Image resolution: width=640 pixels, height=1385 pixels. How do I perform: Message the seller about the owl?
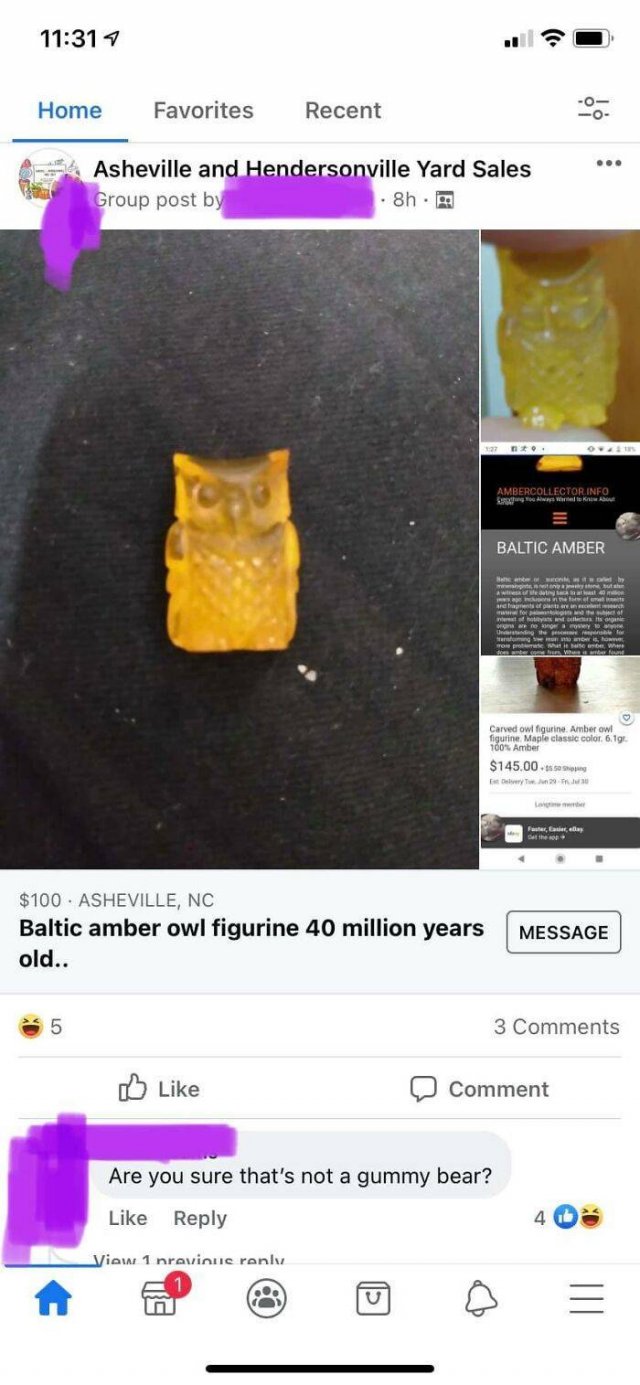(563, 932)
